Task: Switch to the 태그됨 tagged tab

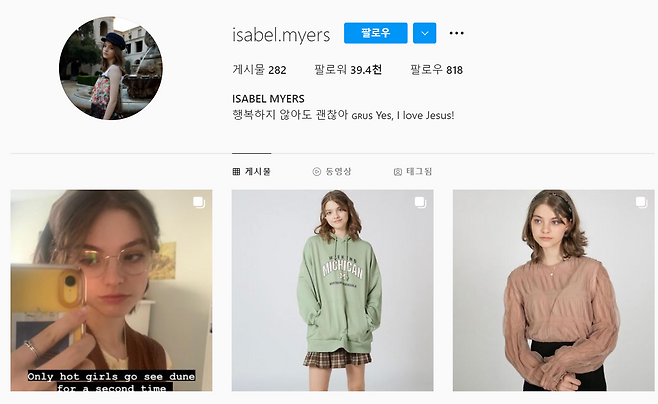Action: pos(413,172)
